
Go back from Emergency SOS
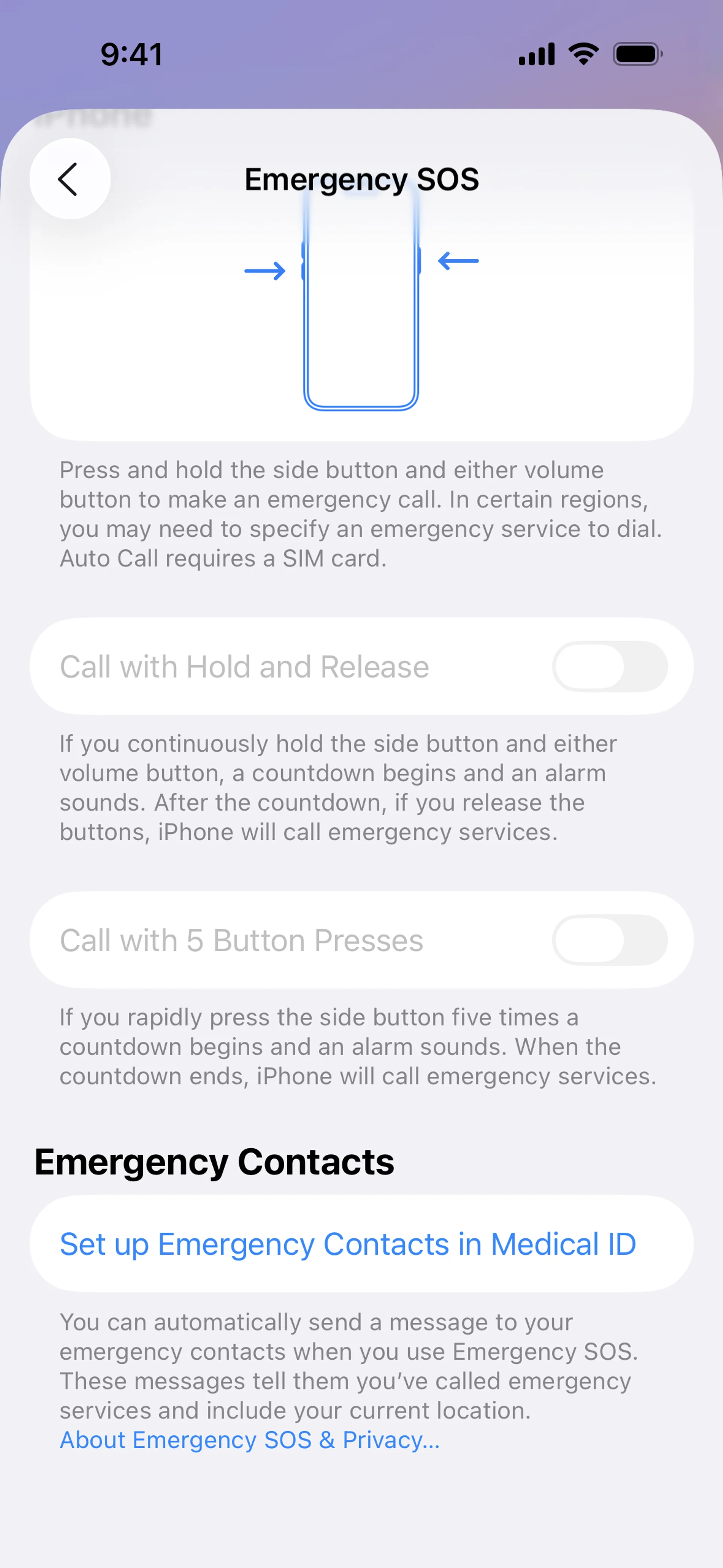pos(69,179)
